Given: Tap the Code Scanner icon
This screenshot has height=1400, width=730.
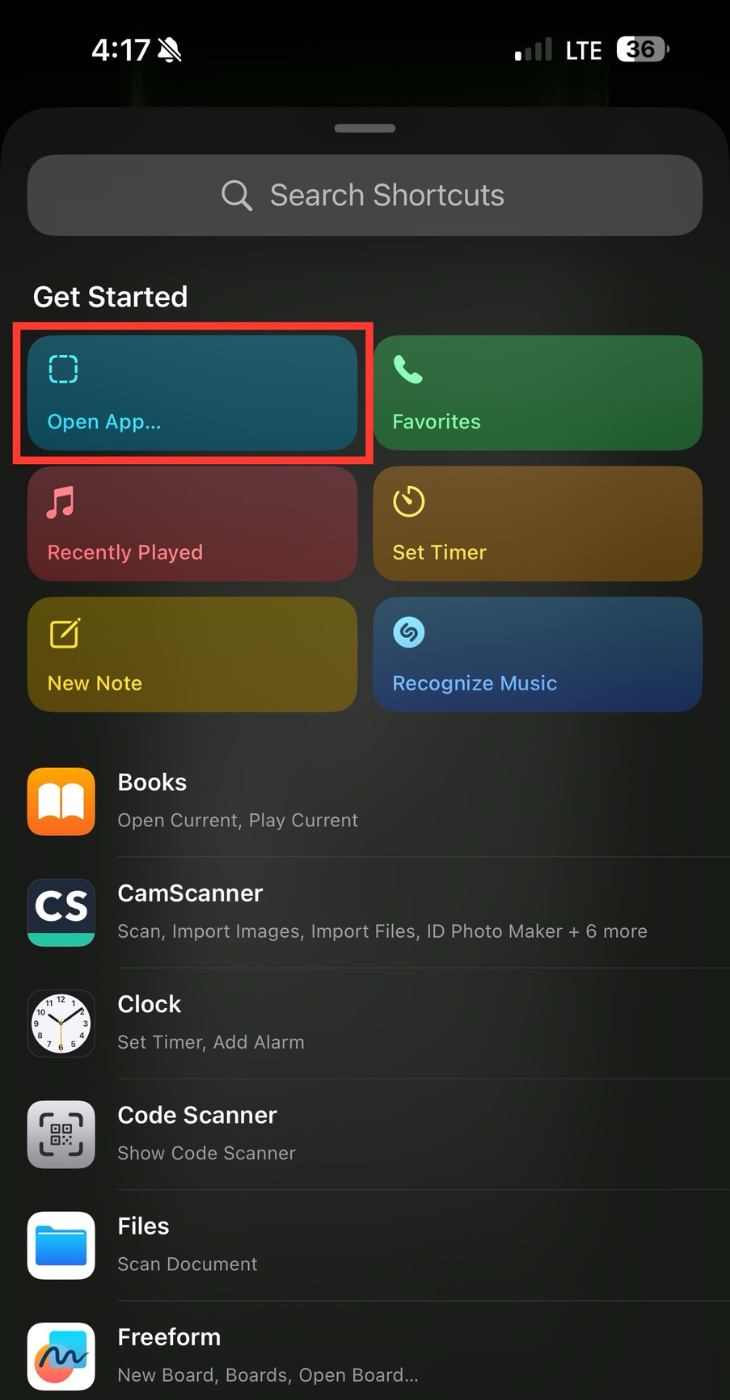Looking at the screenshot, I should pyautogui.click(x=61, y=1134).
